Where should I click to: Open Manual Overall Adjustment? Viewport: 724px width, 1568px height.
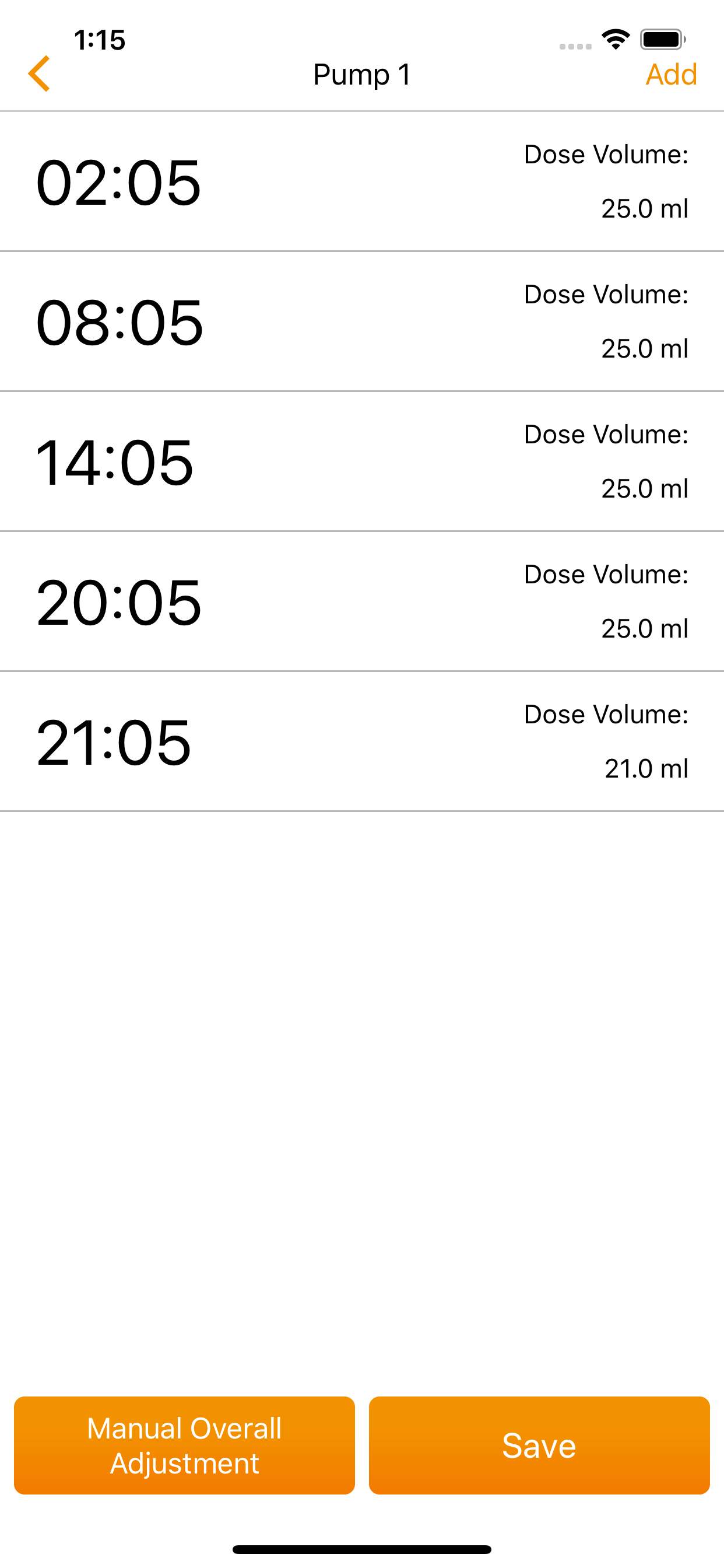coord(184,1445)
